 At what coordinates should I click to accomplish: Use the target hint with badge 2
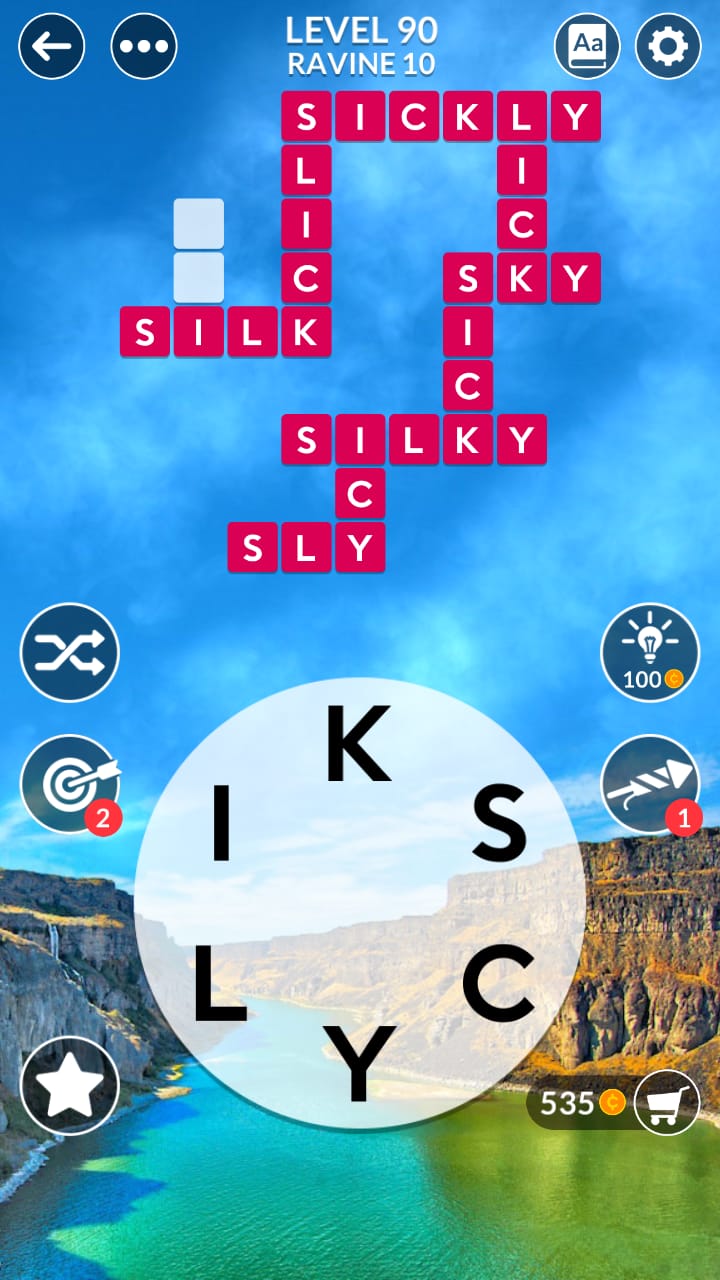[x=70, y=785]
